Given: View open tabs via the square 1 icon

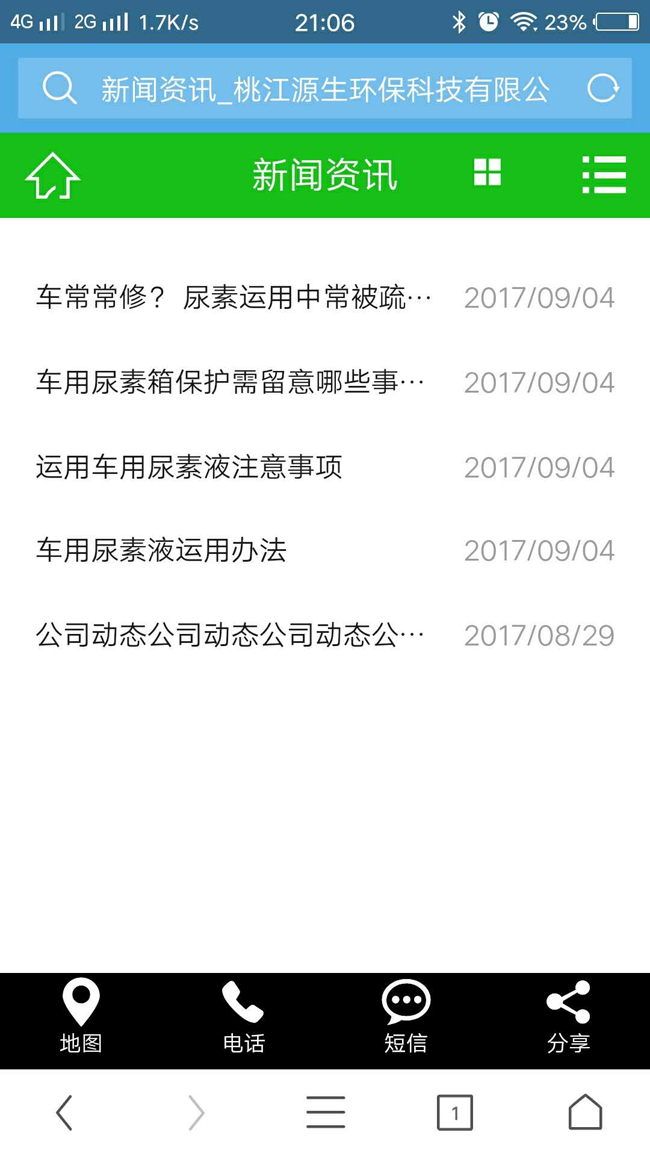Looking at the screenshot, I should pos(455,1113).
